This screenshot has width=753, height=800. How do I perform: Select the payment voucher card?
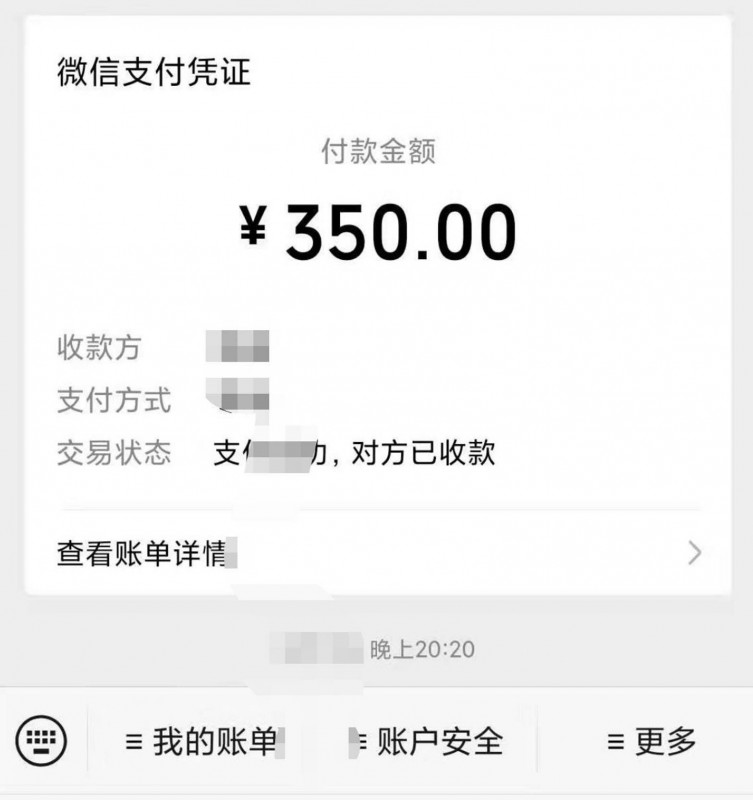(x=377, y=300)
